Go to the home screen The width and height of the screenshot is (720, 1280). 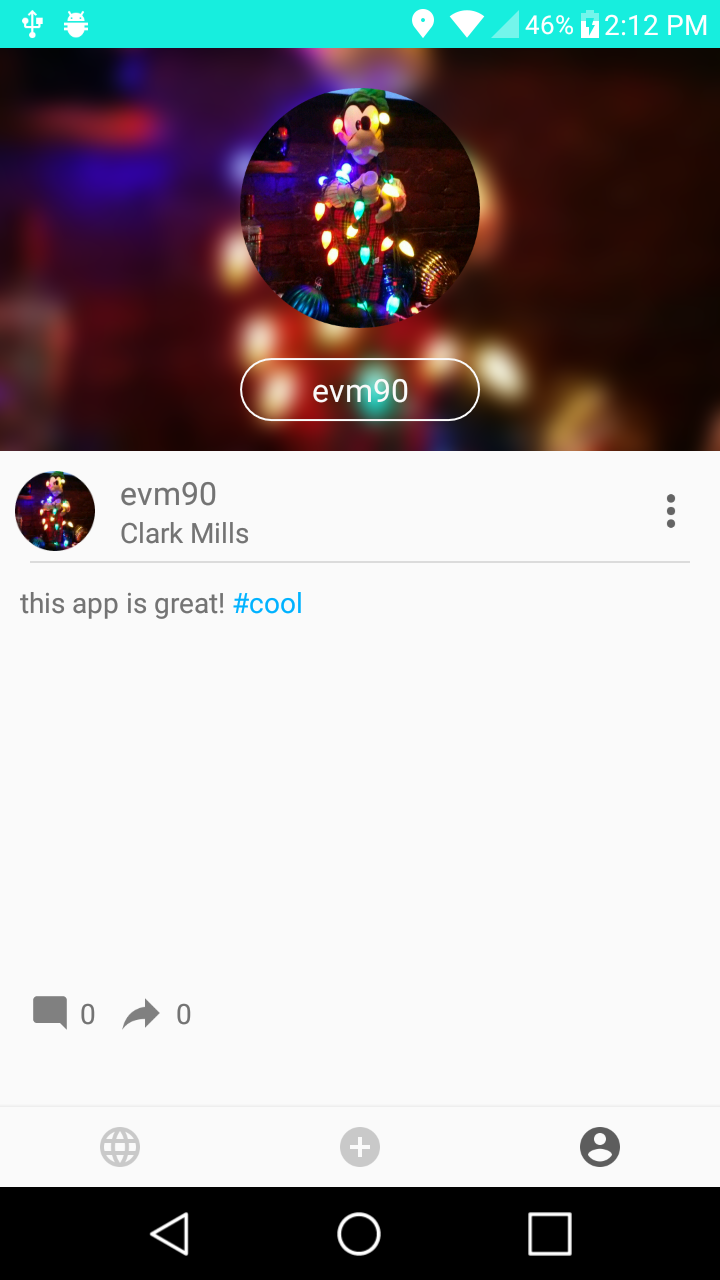(x=359, y=1234)
